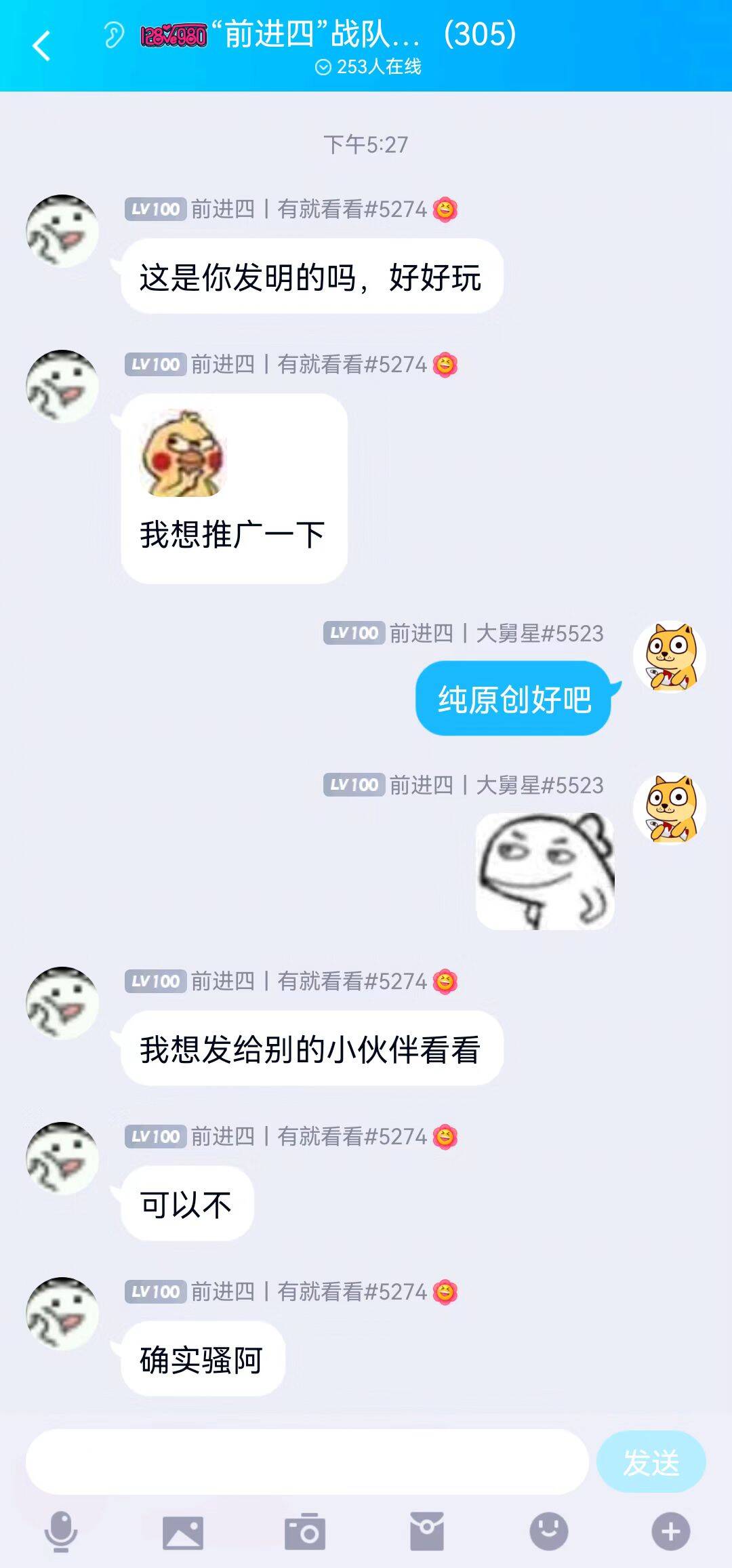Focus the message input box
The image size is (732, 1568).
(306, 1462)
